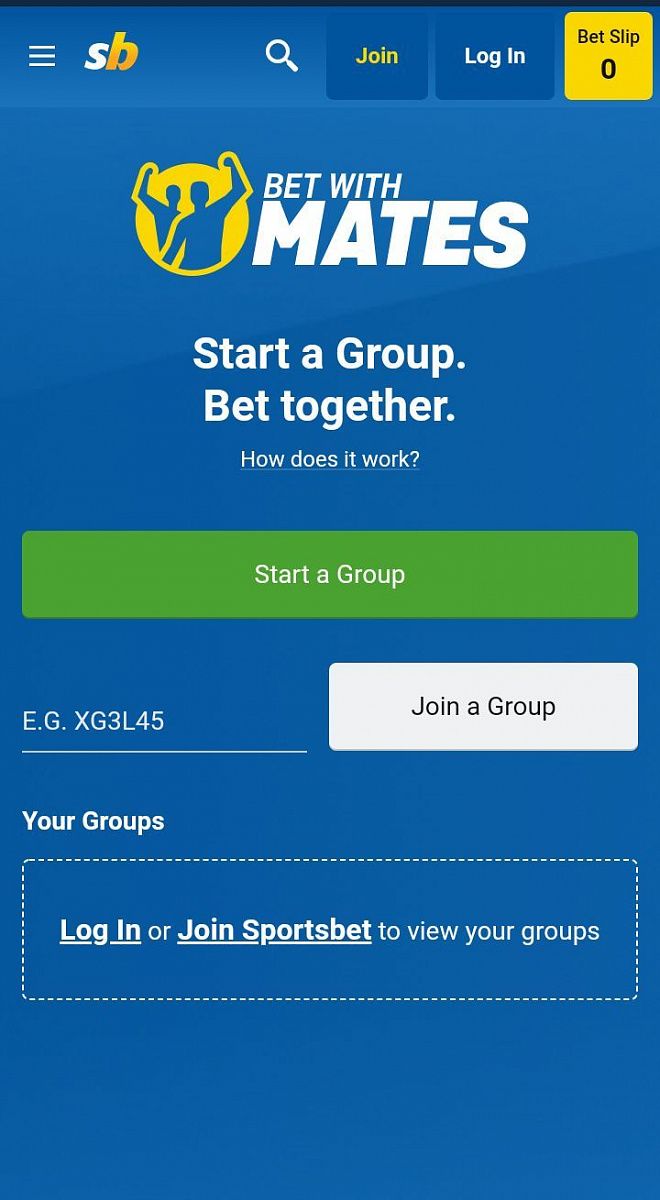660x1200 pixels.
Task: Follow the Join Sportsbet link
Action: [x=274, y=930]
